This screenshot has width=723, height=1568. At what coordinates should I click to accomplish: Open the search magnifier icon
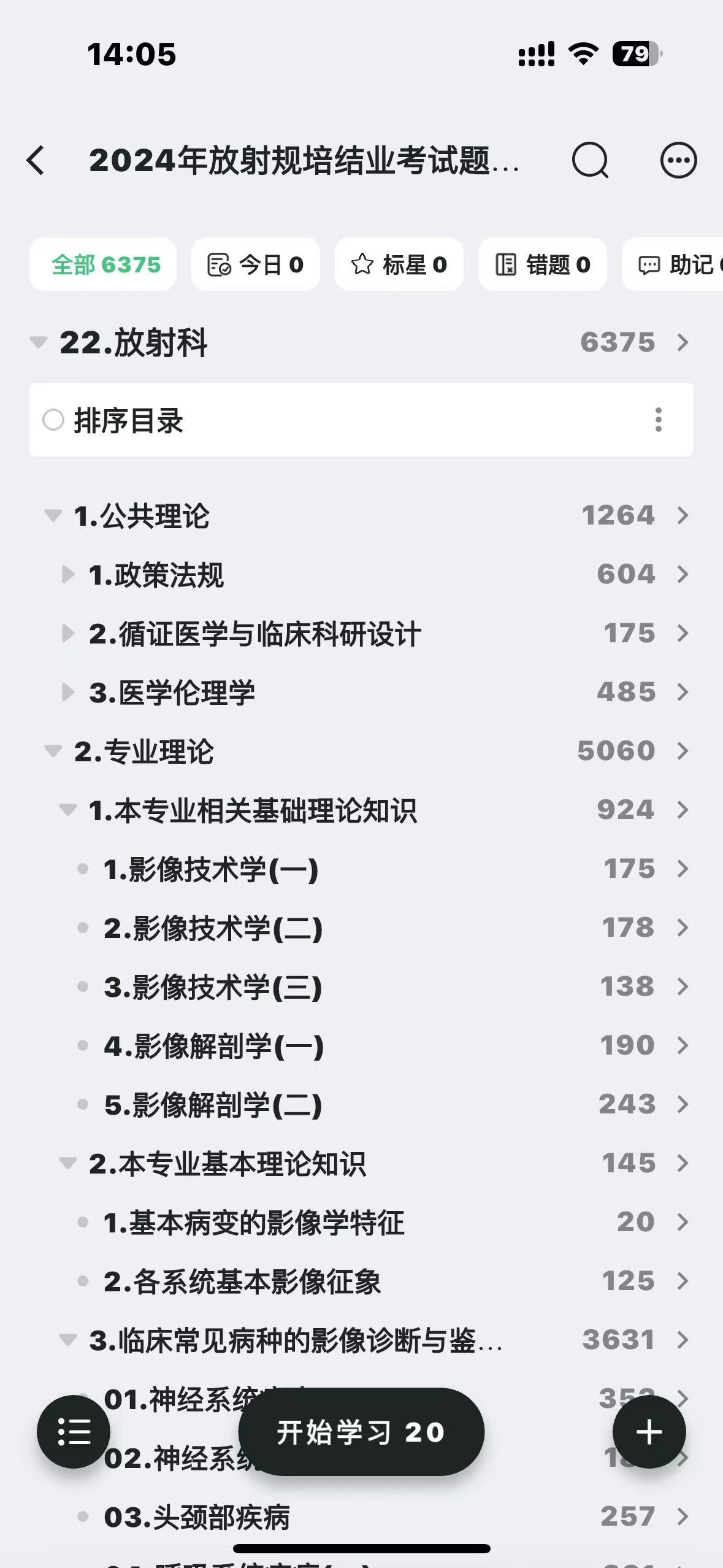(590, 161)
